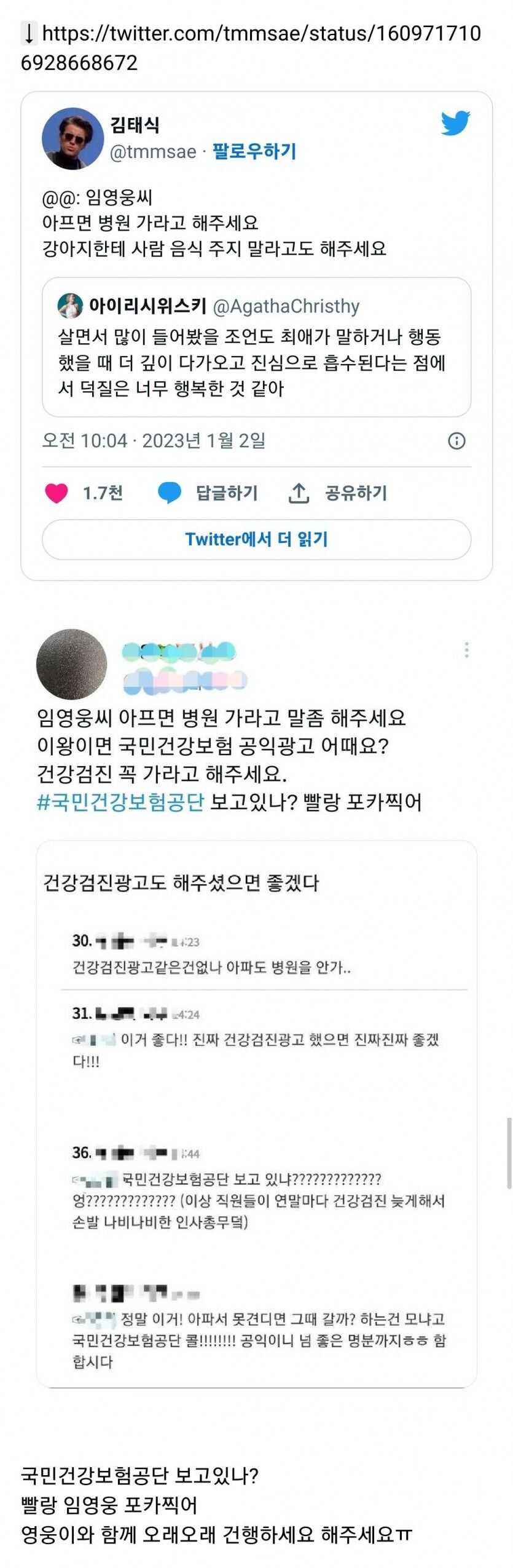The height and width of the screenshot is (1568, 513).
Task: Open the tweet info icon
Action: click(456, 441)
